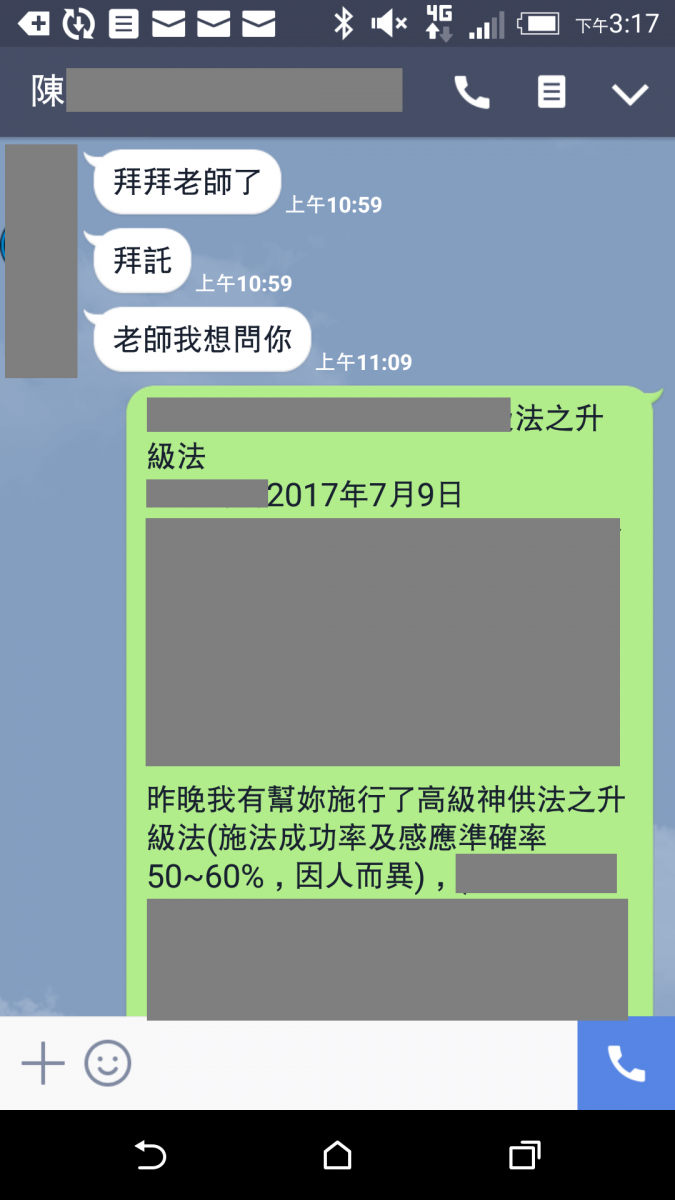Tap the message input field
675x1200 pixels.
click(x=350, y=1063)
